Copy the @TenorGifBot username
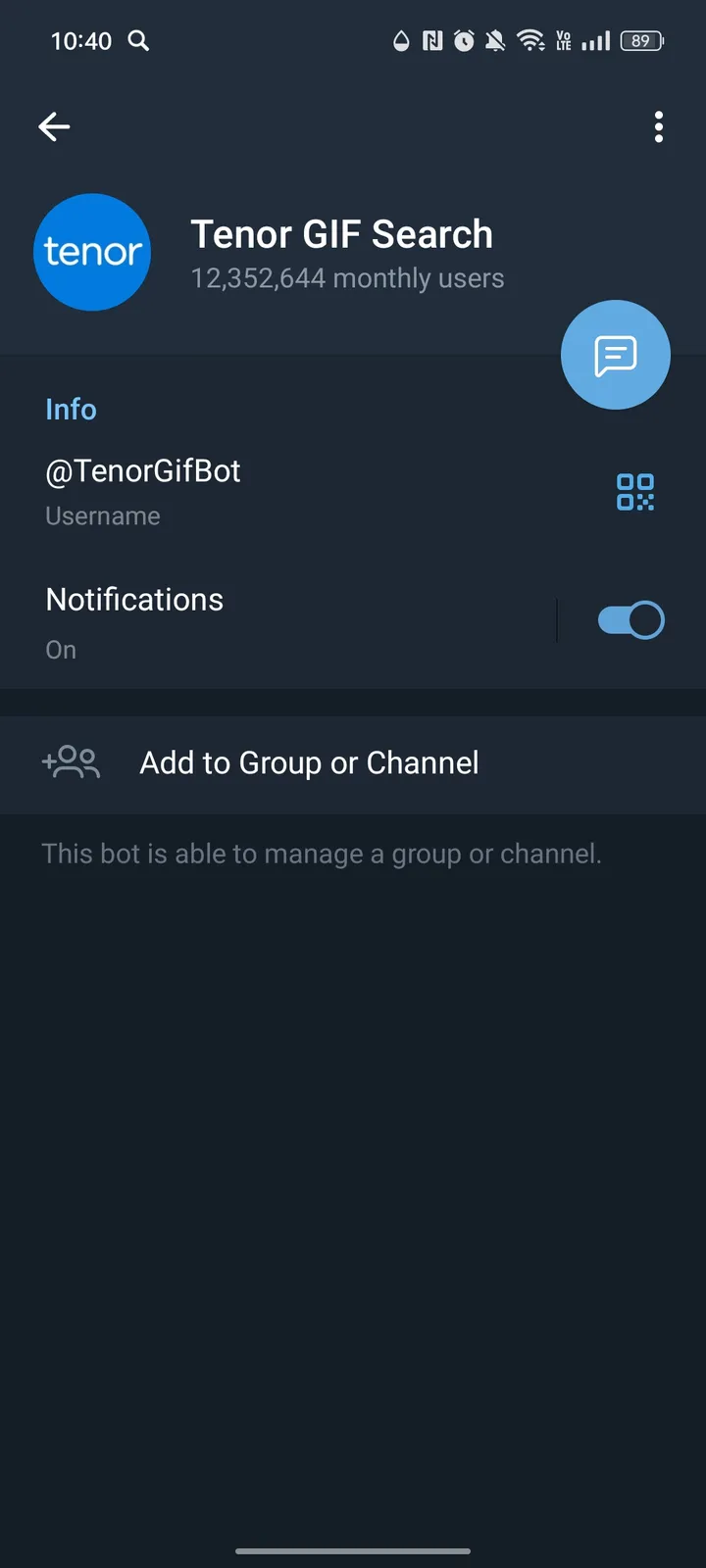Screen dimensions: 706x1568 pos(143,470)
